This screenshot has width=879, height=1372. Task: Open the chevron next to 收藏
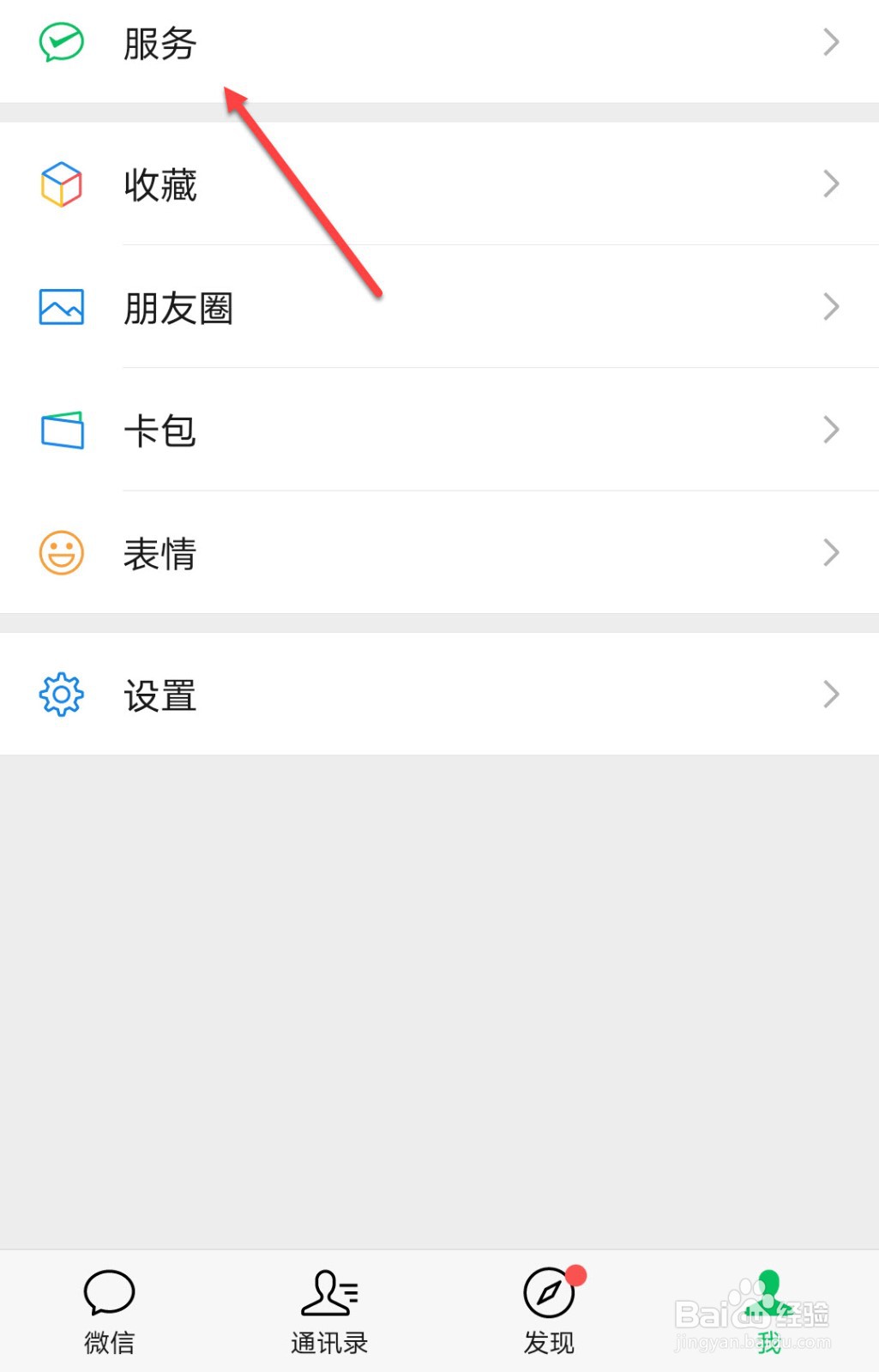coord(829,184)
